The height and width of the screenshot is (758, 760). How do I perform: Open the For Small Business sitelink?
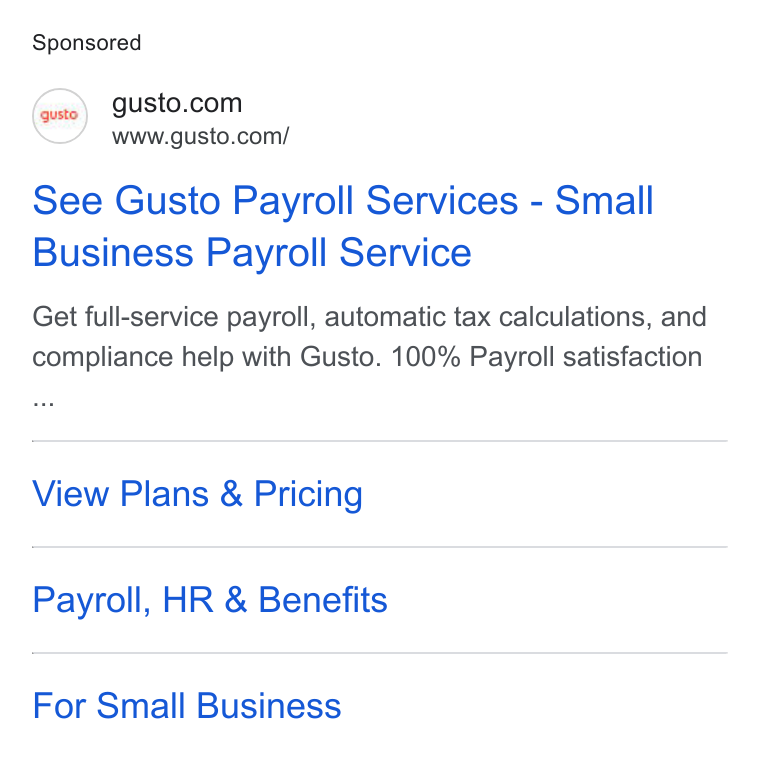[x=187, y=706]
